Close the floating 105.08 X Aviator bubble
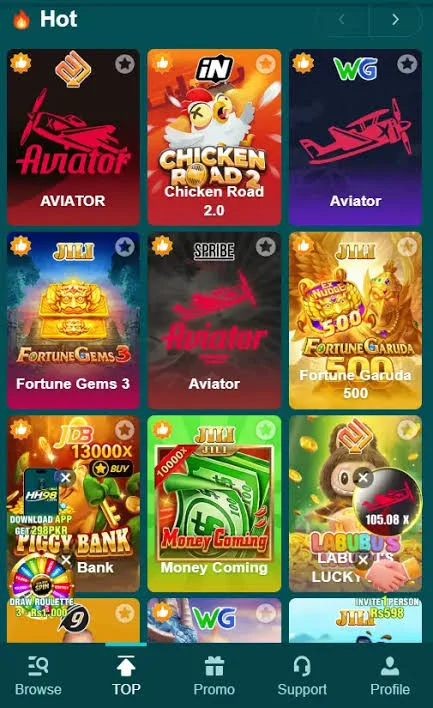The width and height of the screenshot is (433, 708). point(363,477)
